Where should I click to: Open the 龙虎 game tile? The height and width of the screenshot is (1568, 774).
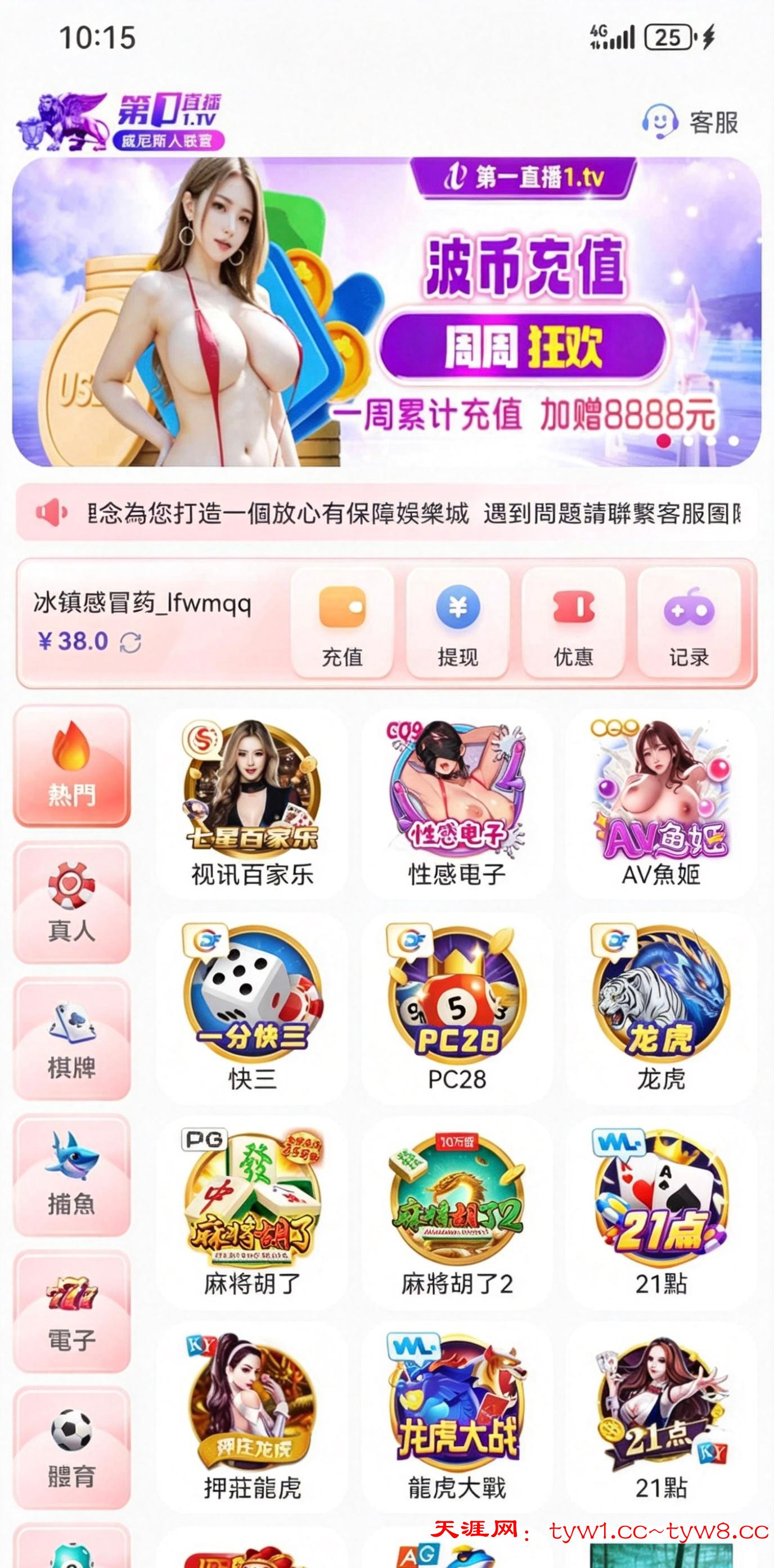[x=661, y=1007]
